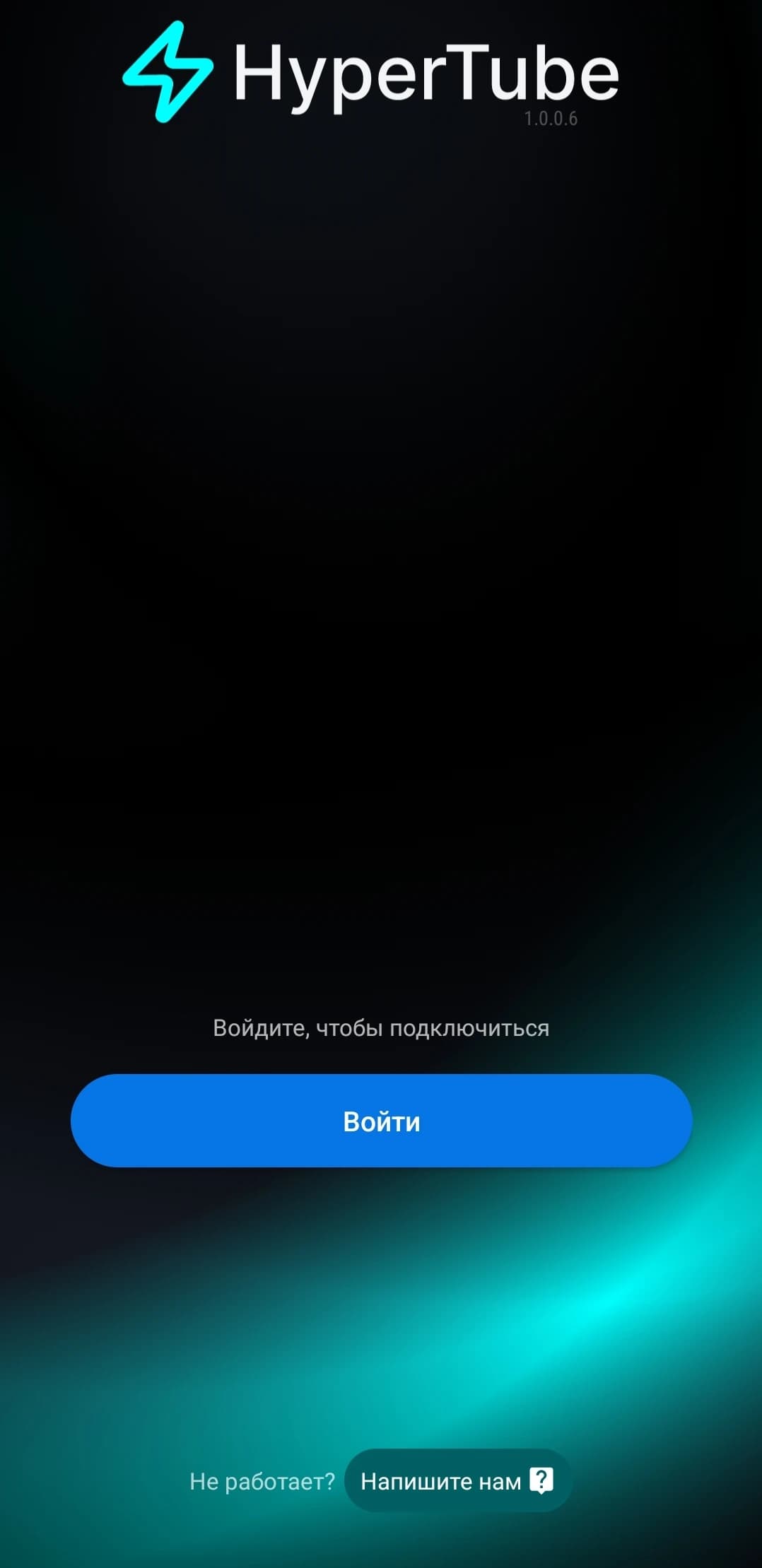The width and height of the screenshot is (762, 1568).
Task: Open the Напишите нам support button
Action: [x=457, y=1480]
